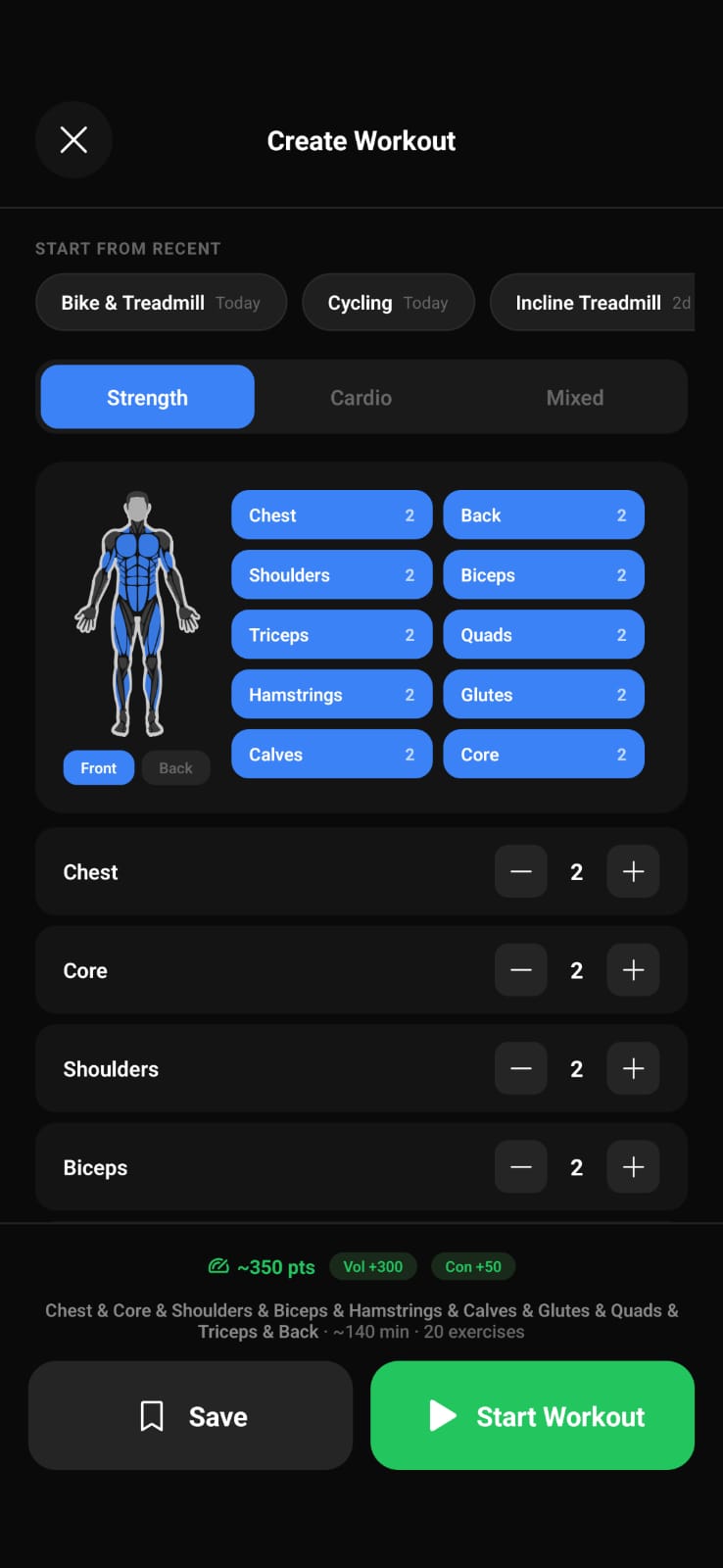Image resolution: width=723 pixels, height=1568 pixels.
Task: Deselect the Calves muscle chip
Action: pyautogui.click(x=331, y=754)
